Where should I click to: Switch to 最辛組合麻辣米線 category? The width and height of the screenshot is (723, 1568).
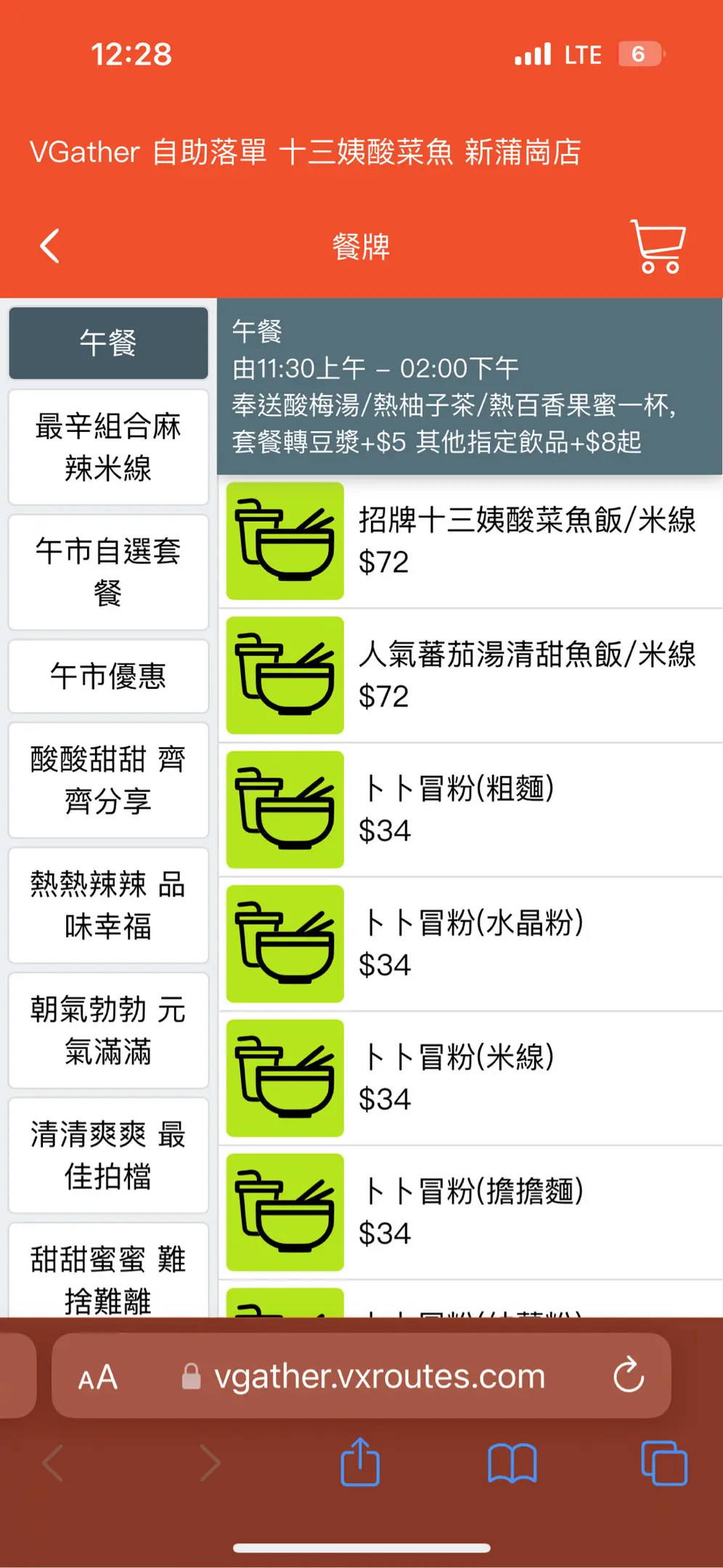[108, 447]
